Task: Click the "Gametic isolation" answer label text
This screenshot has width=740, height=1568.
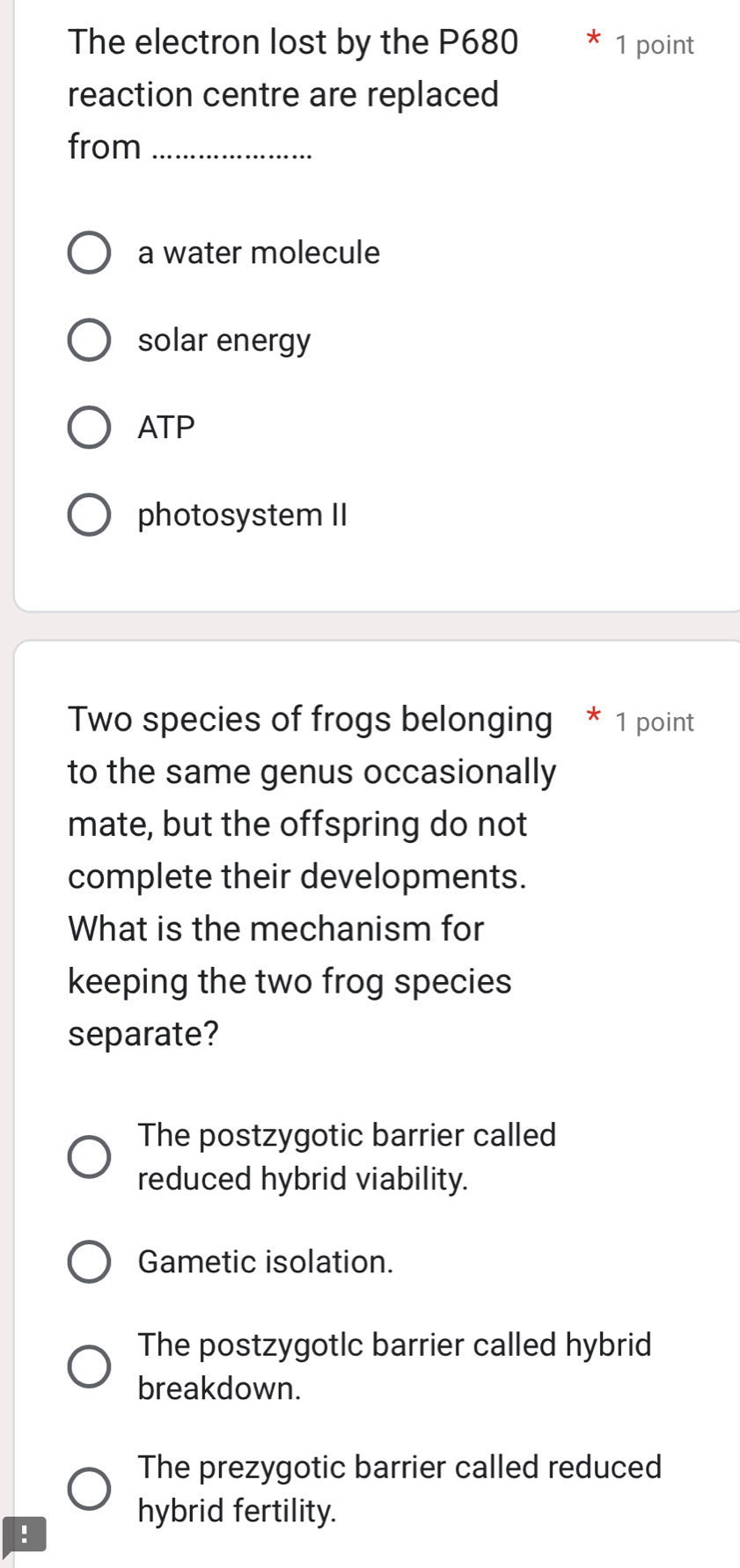Action: (x=266, y=1262)
